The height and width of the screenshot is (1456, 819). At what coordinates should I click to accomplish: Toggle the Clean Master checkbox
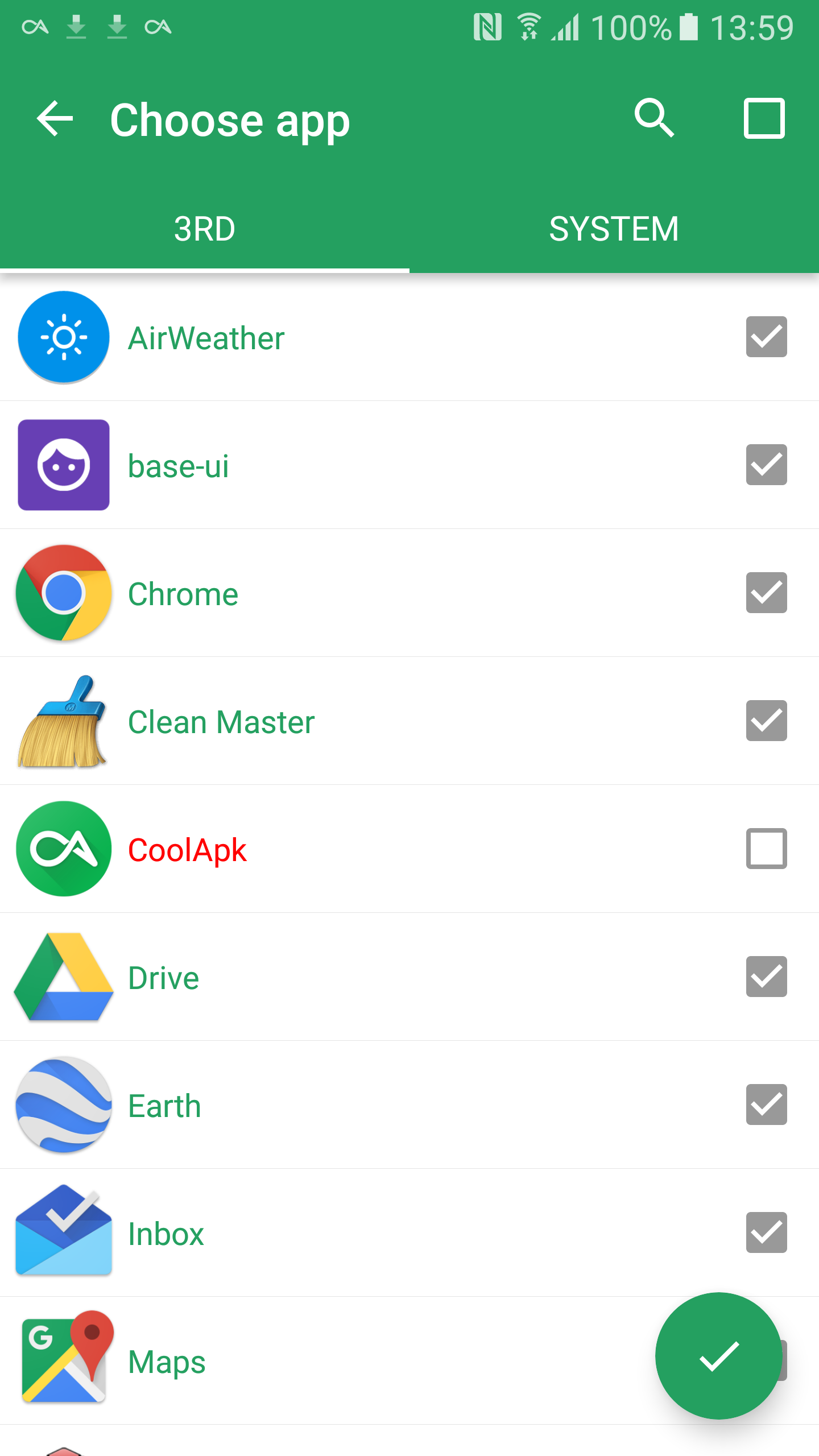pos(767,721)
